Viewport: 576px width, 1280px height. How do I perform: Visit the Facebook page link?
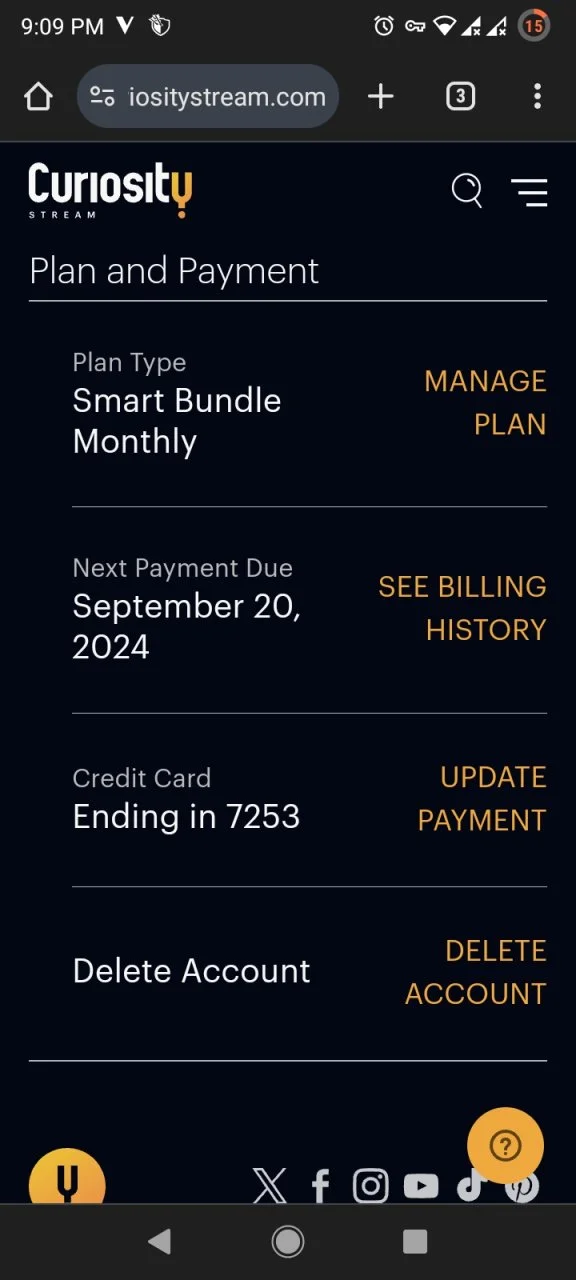(x=321, y=1186)
